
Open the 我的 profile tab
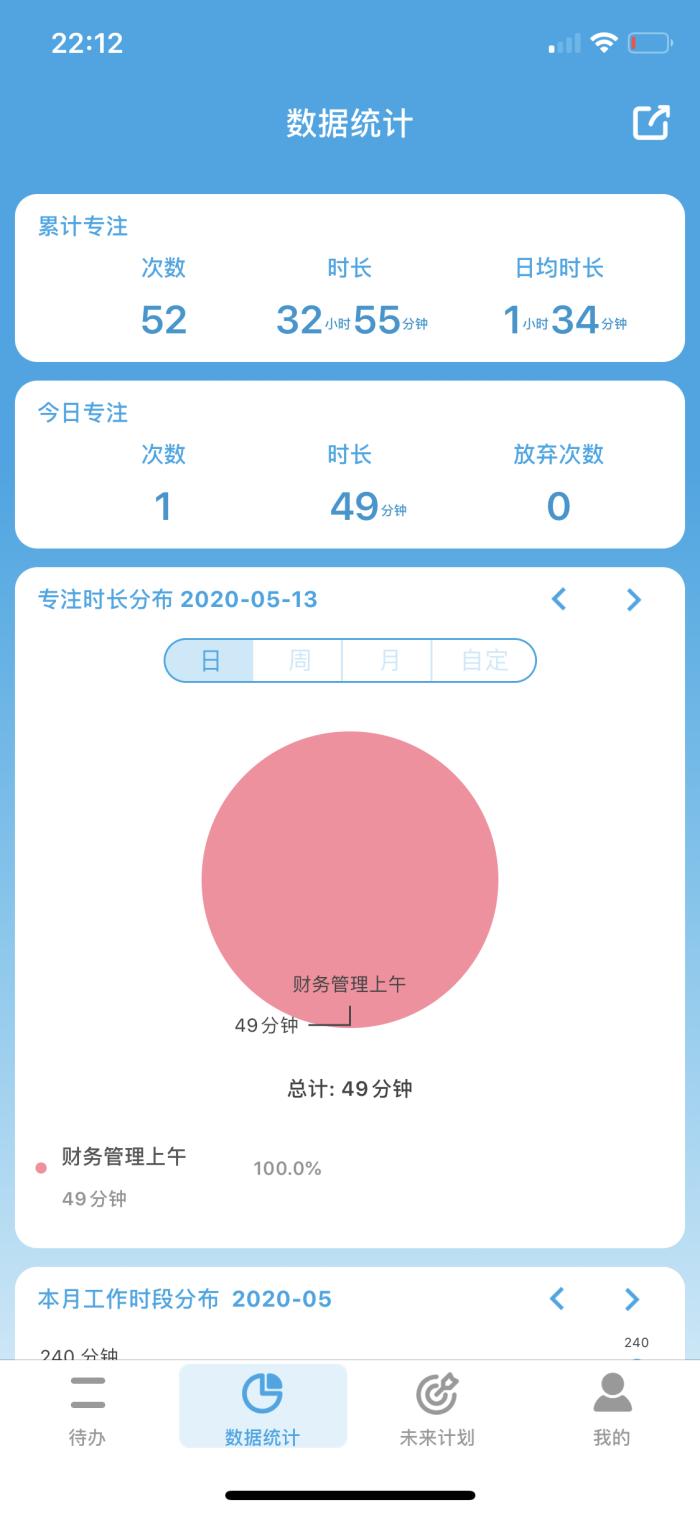(612, 1408)
